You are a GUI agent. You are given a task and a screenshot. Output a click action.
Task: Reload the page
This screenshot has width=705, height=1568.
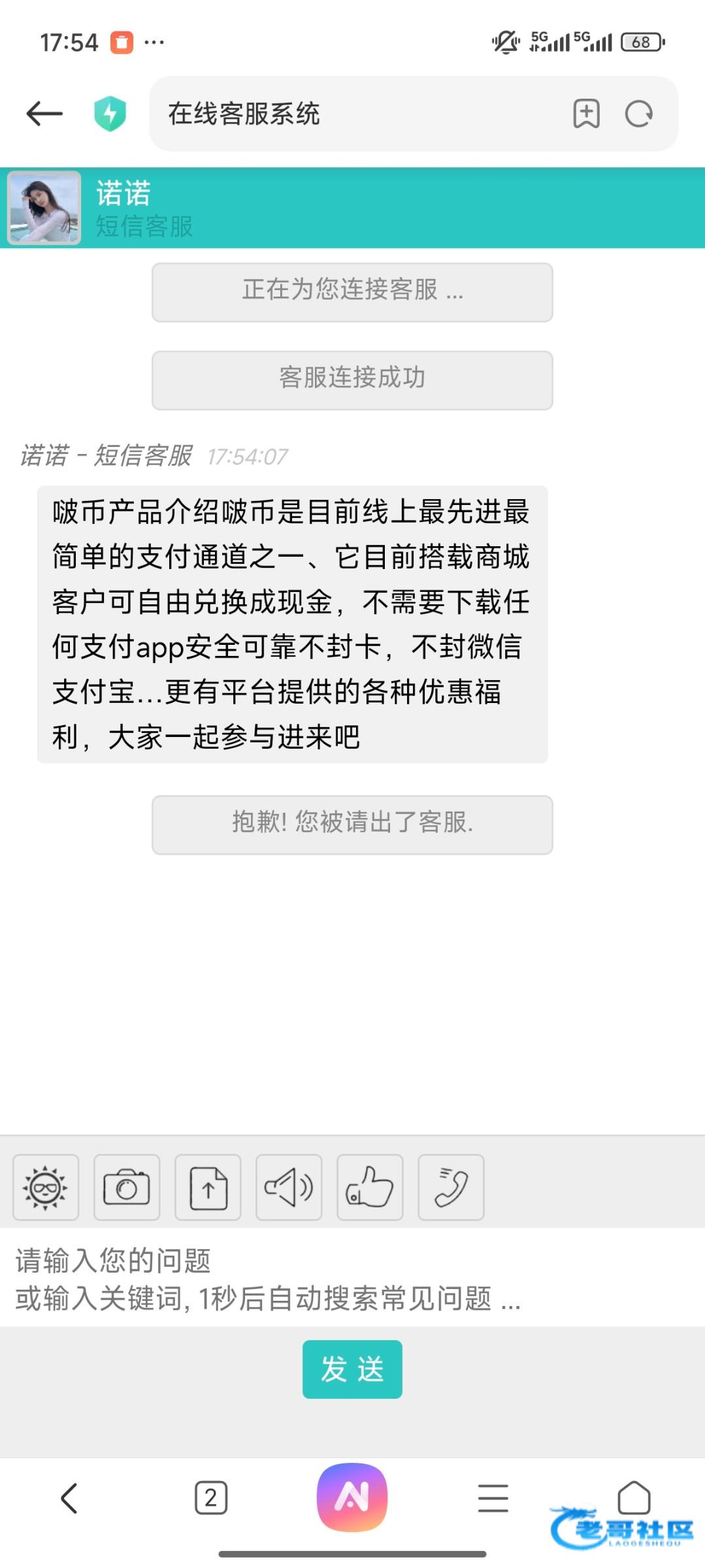tap(638, 114)
